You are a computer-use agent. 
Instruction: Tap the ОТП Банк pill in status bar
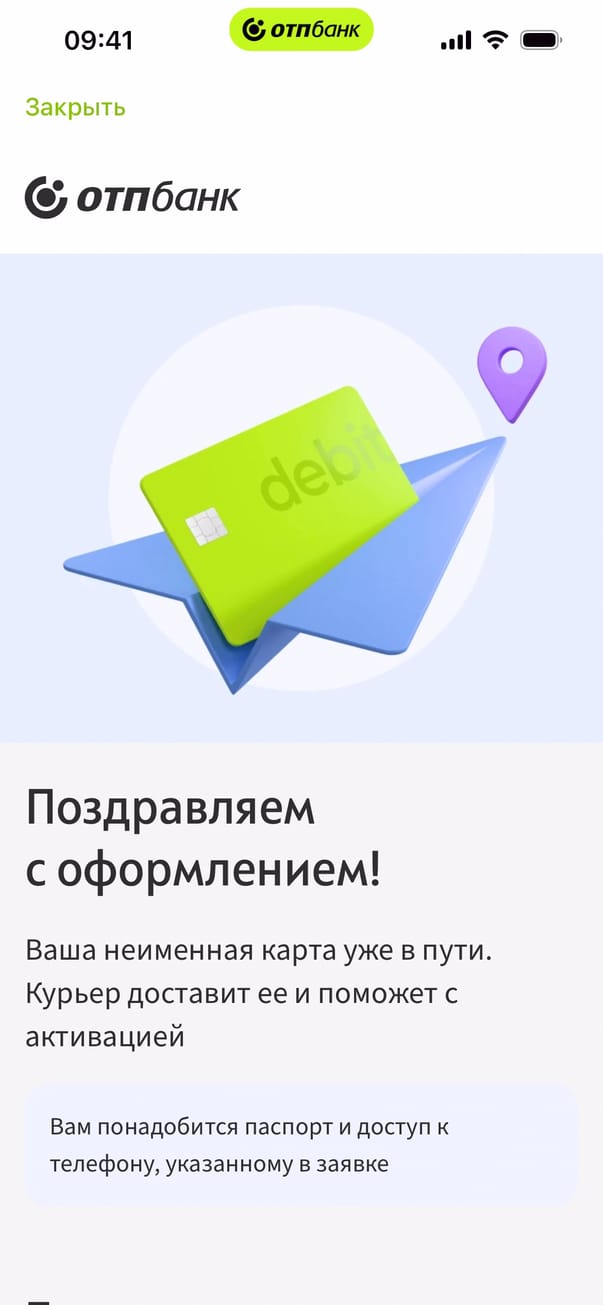click(x=301, y=30)
